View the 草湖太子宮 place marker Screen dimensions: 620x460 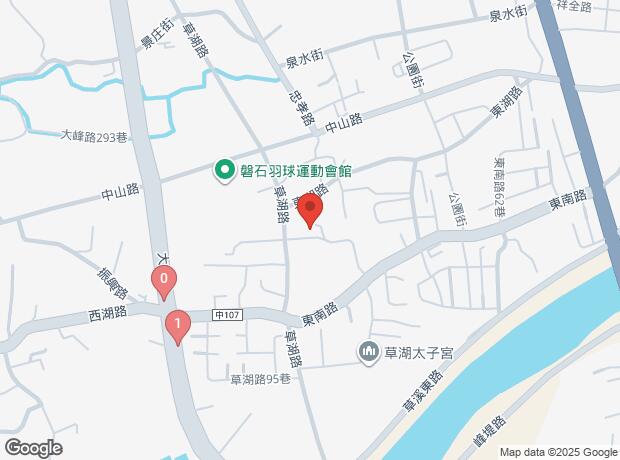coord(368,352)
